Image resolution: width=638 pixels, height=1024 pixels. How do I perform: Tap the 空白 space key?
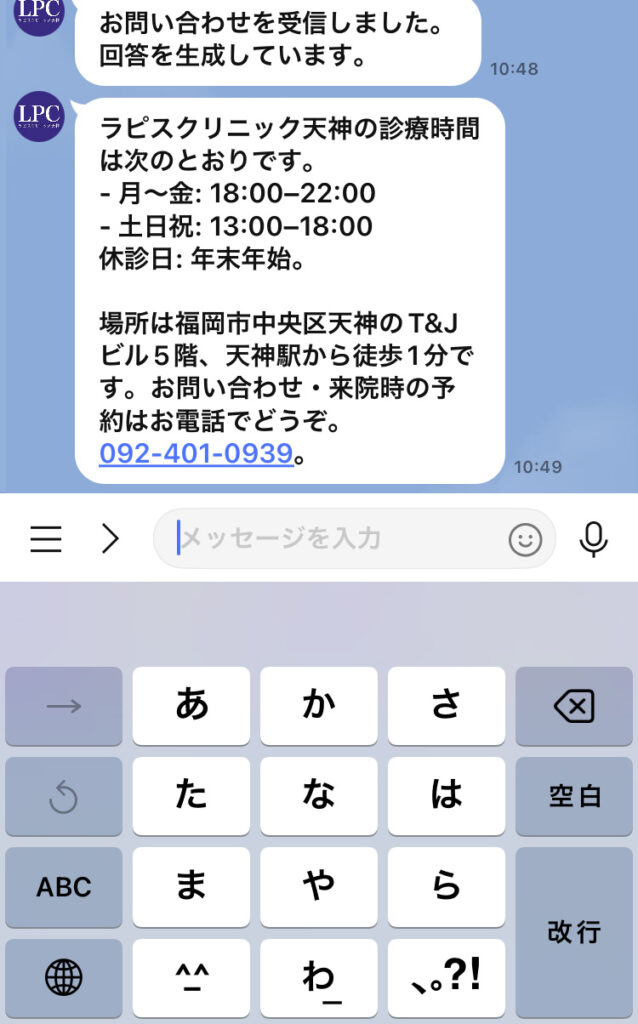point(574,796)
